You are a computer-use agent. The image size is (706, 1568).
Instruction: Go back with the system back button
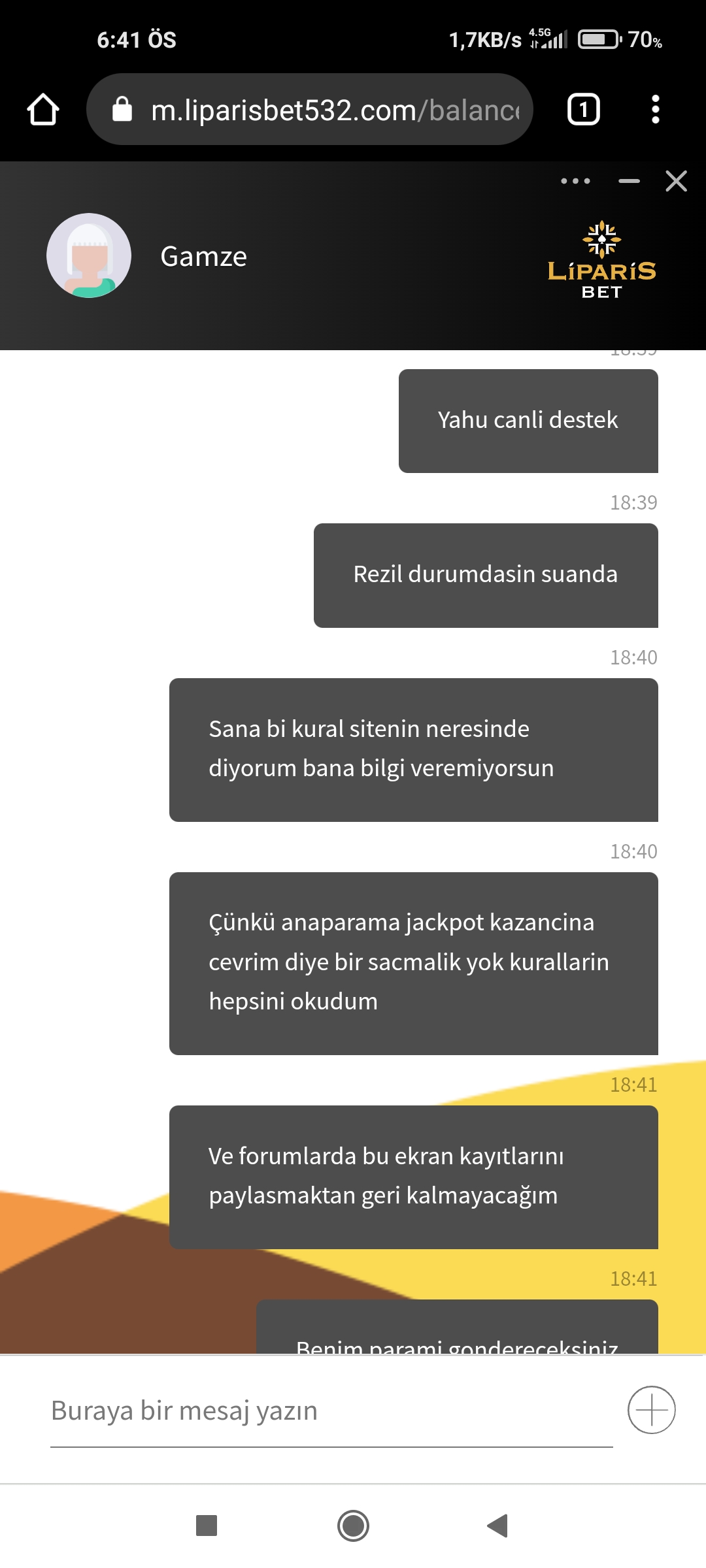[x=498, y=1526]
